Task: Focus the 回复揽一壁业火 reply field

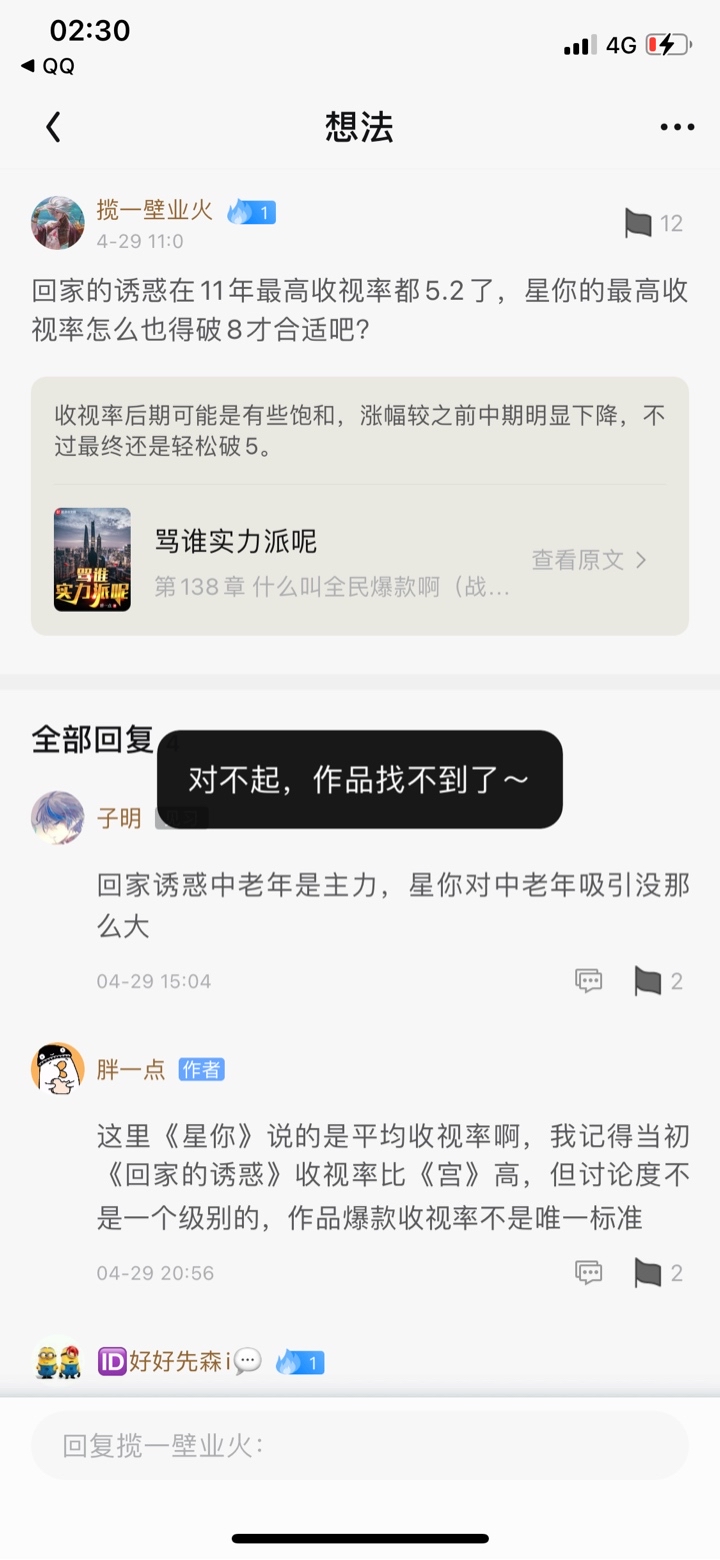Action: point(360,1446)
